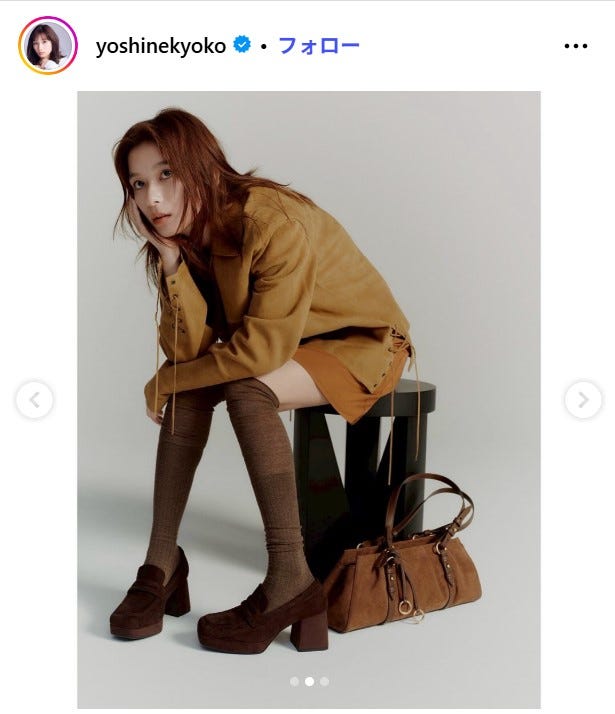Go to the next photo with right arrow
The height and width of the screenshot is (714, 615).
pyautogui.click(x=582, y=400)
